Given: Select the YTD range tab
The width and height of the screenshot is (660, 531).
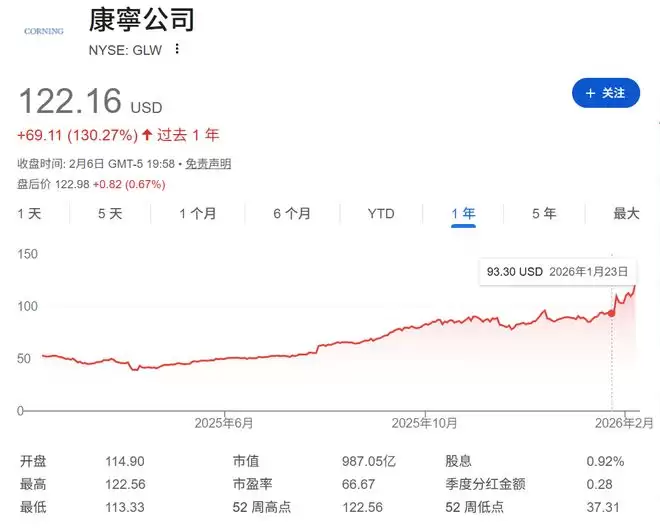Looking at the screenshot, I should 381,213.
